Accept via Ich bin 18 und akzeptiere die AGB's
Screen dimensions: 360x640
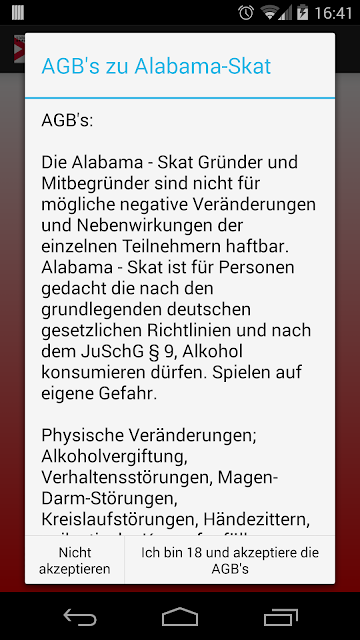click(230, 560)
